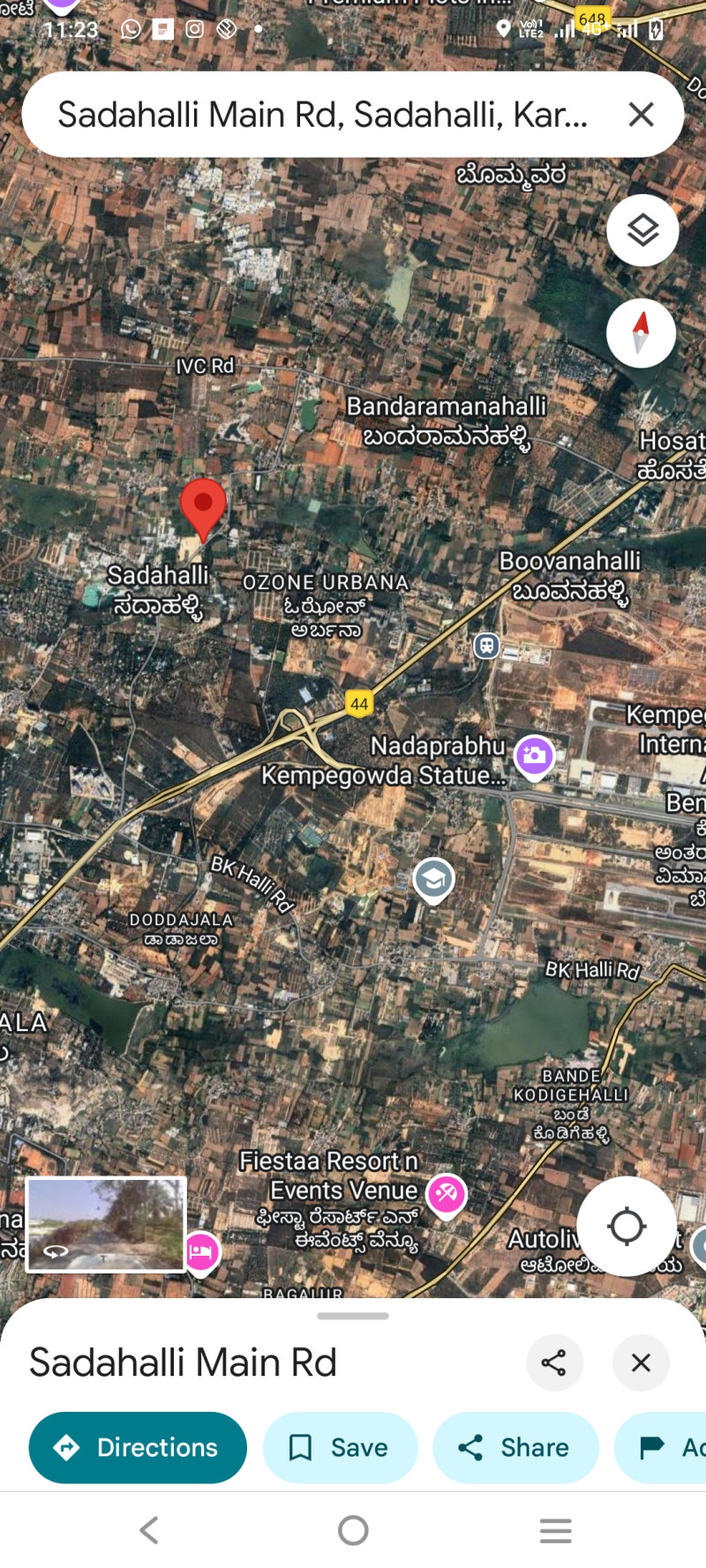This screenshot has width=706, height=1568.
Task: Go back using the system back button
Action: 149,1530
